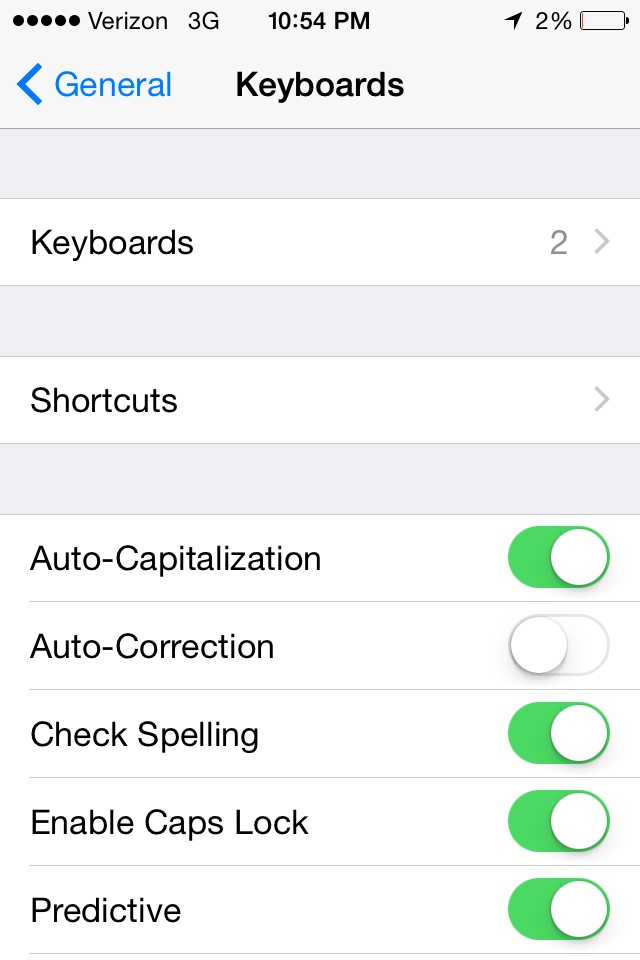640x960 pixels.
Task: Toggle the Enable Caps Lock switch
Action: coord(559,822)
